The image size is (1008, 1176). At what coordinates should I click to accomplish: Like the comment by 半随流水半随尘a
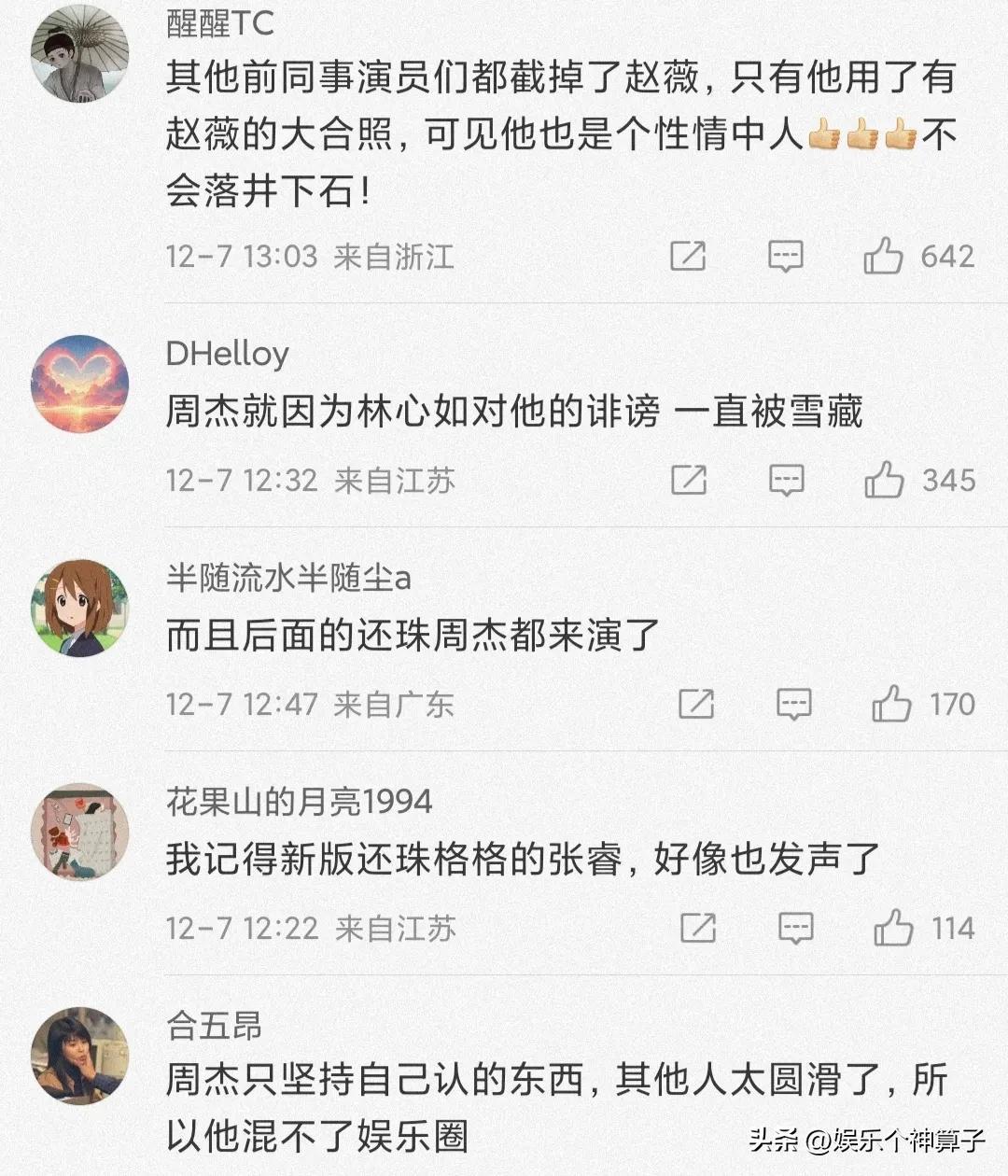891,704
